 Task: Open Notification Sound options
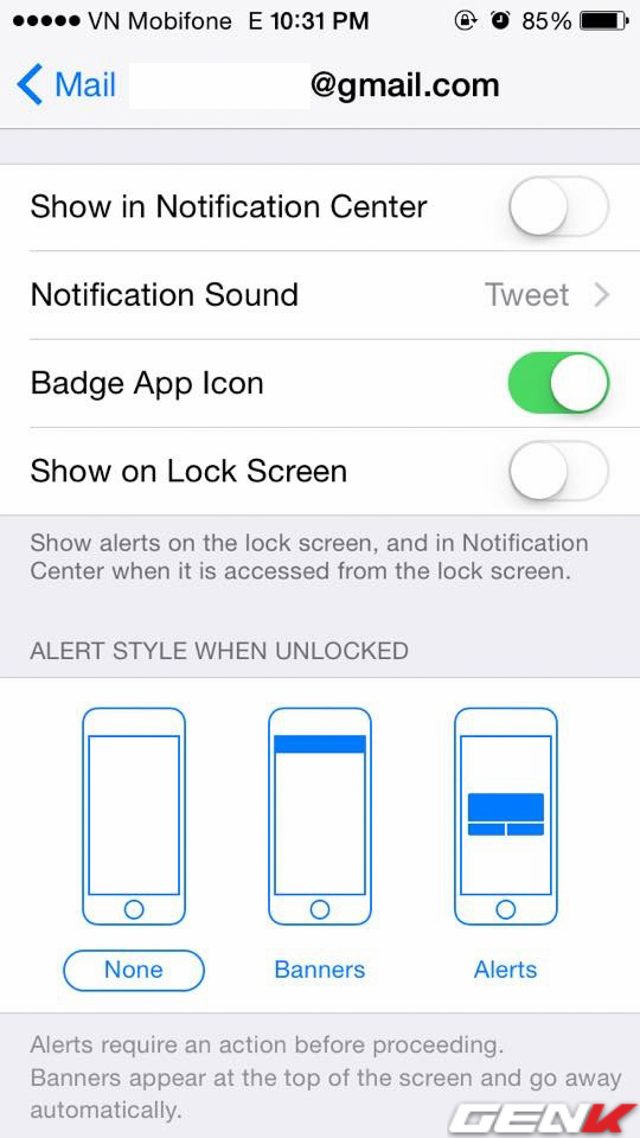pyautogui.click(x=320, y=295)
